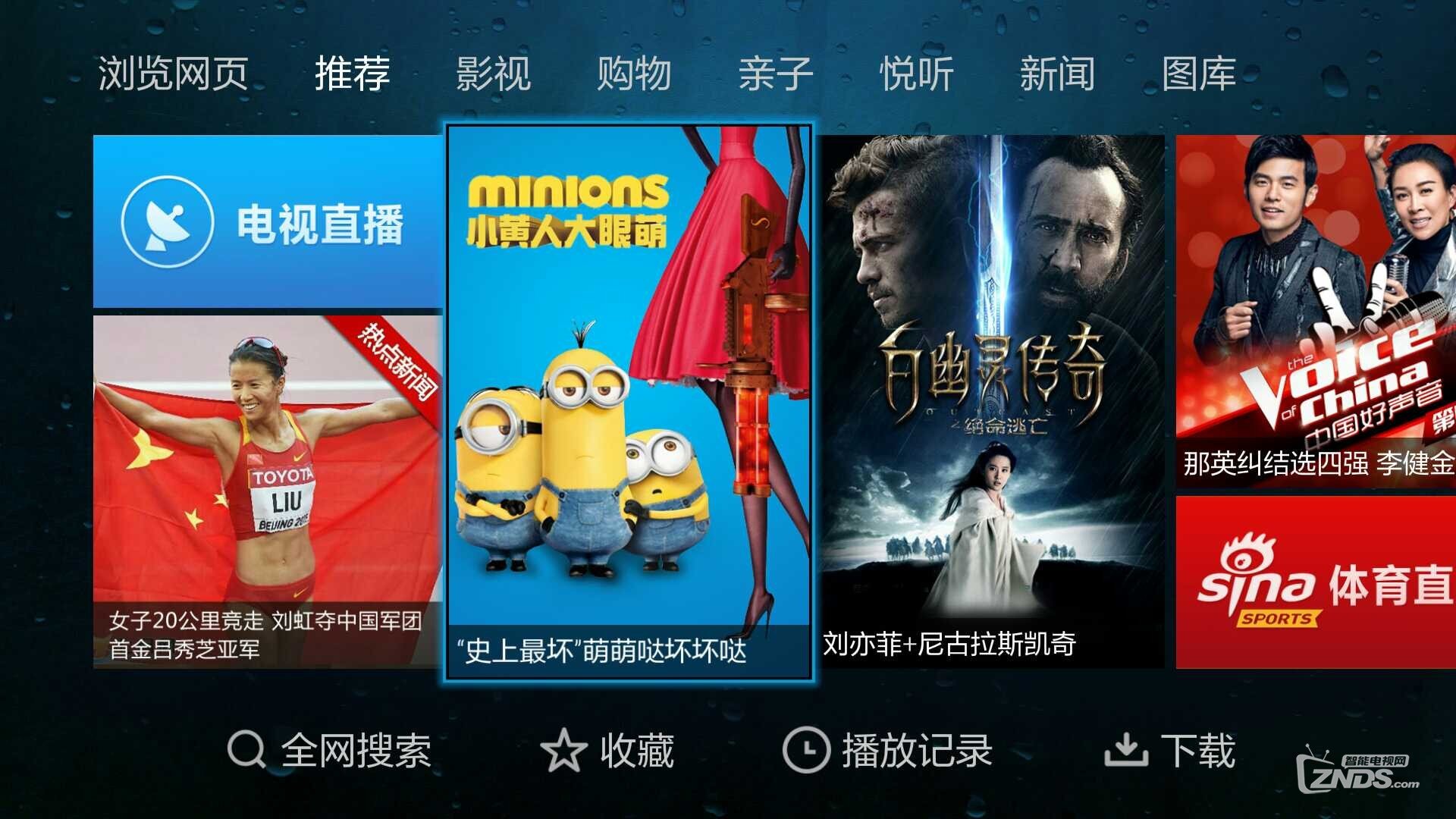Switch to the 购物 tab

634,74
